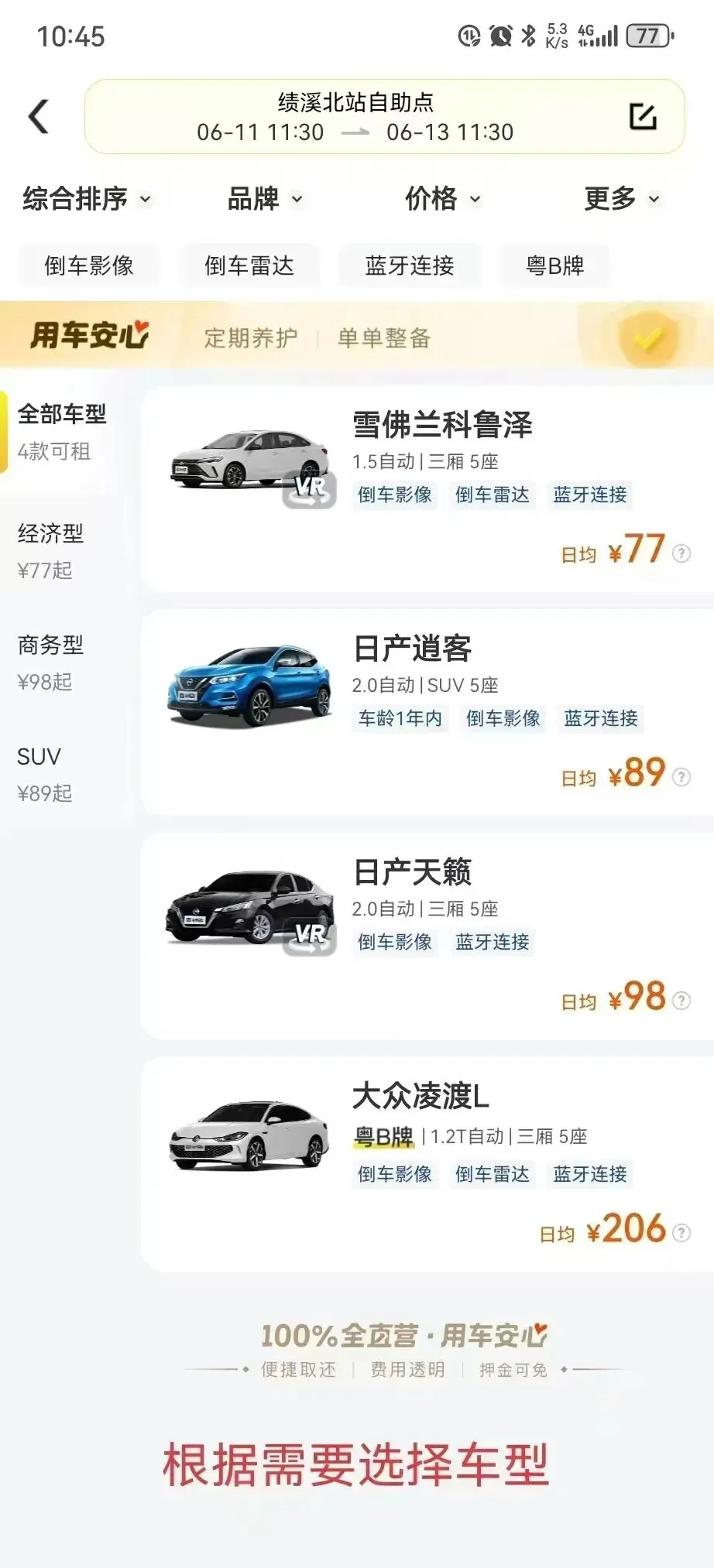Viewport: 714px width, 1568px height.
Task: Open the 大众凌渡L car card
Action: click(x=427, y=1164)
